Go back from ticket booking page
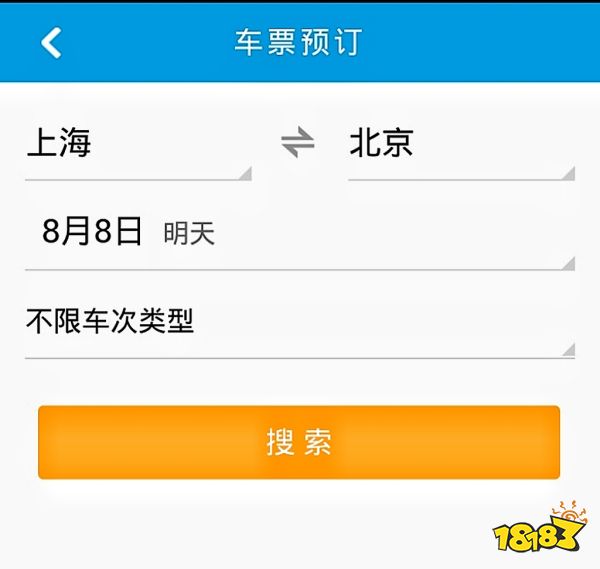The width and height of the screenshot is (600, 569). pos(51,42)
